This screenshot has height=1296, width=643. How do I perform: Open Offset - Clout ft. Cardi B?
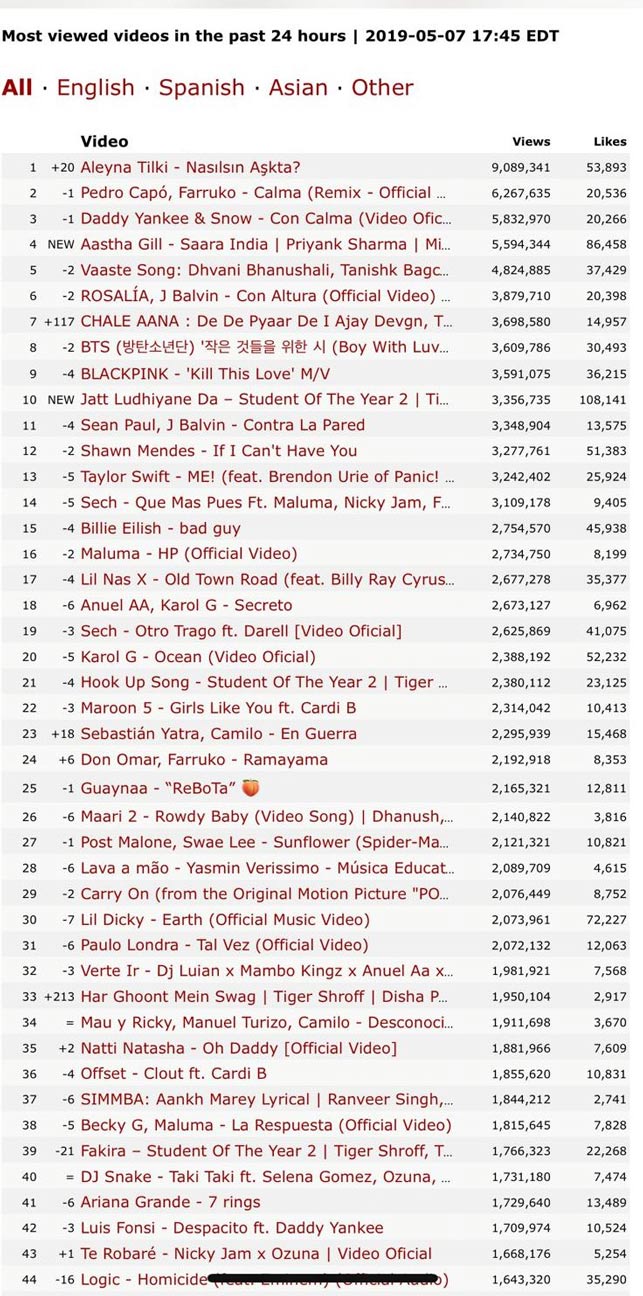coord(173,1074)
